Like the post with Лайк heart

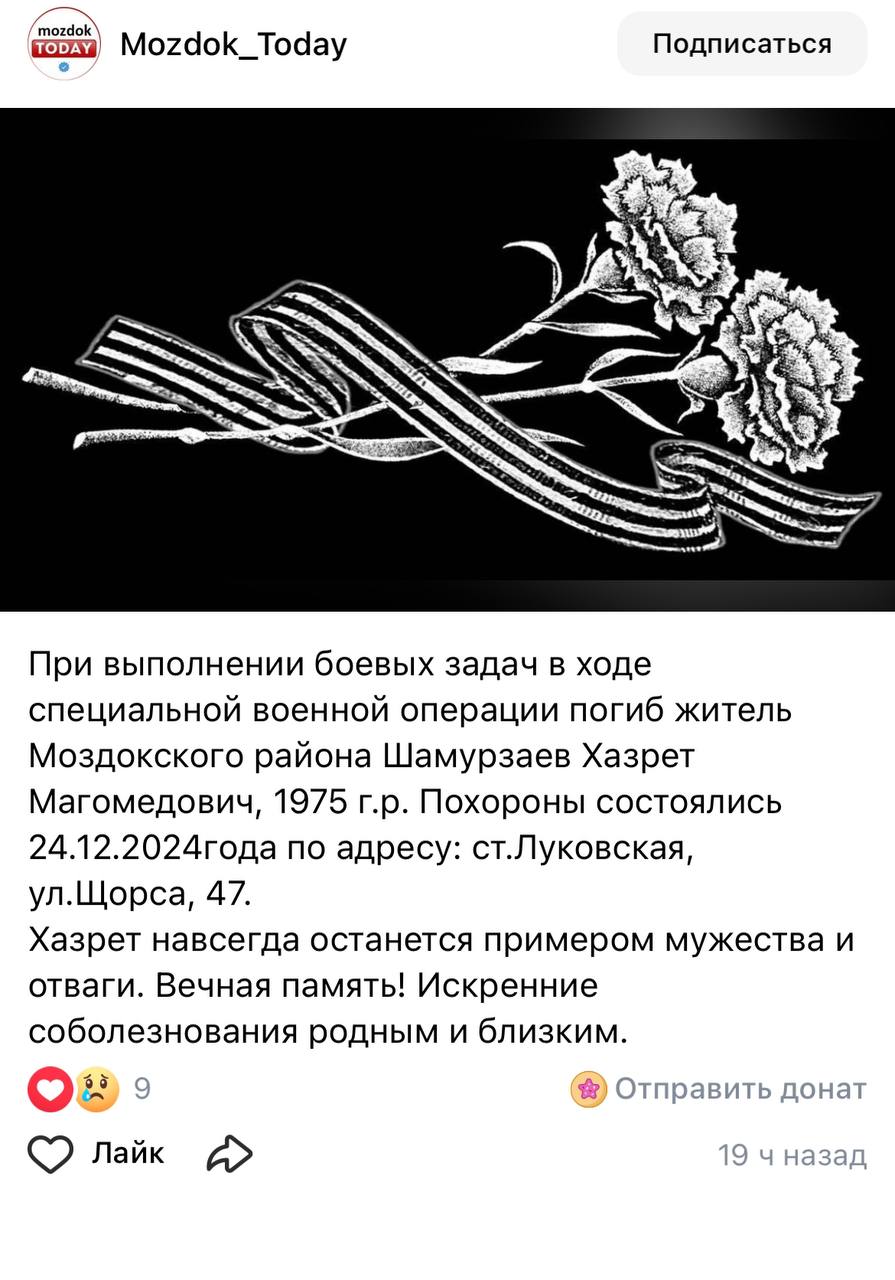(x=52, y=1154)
